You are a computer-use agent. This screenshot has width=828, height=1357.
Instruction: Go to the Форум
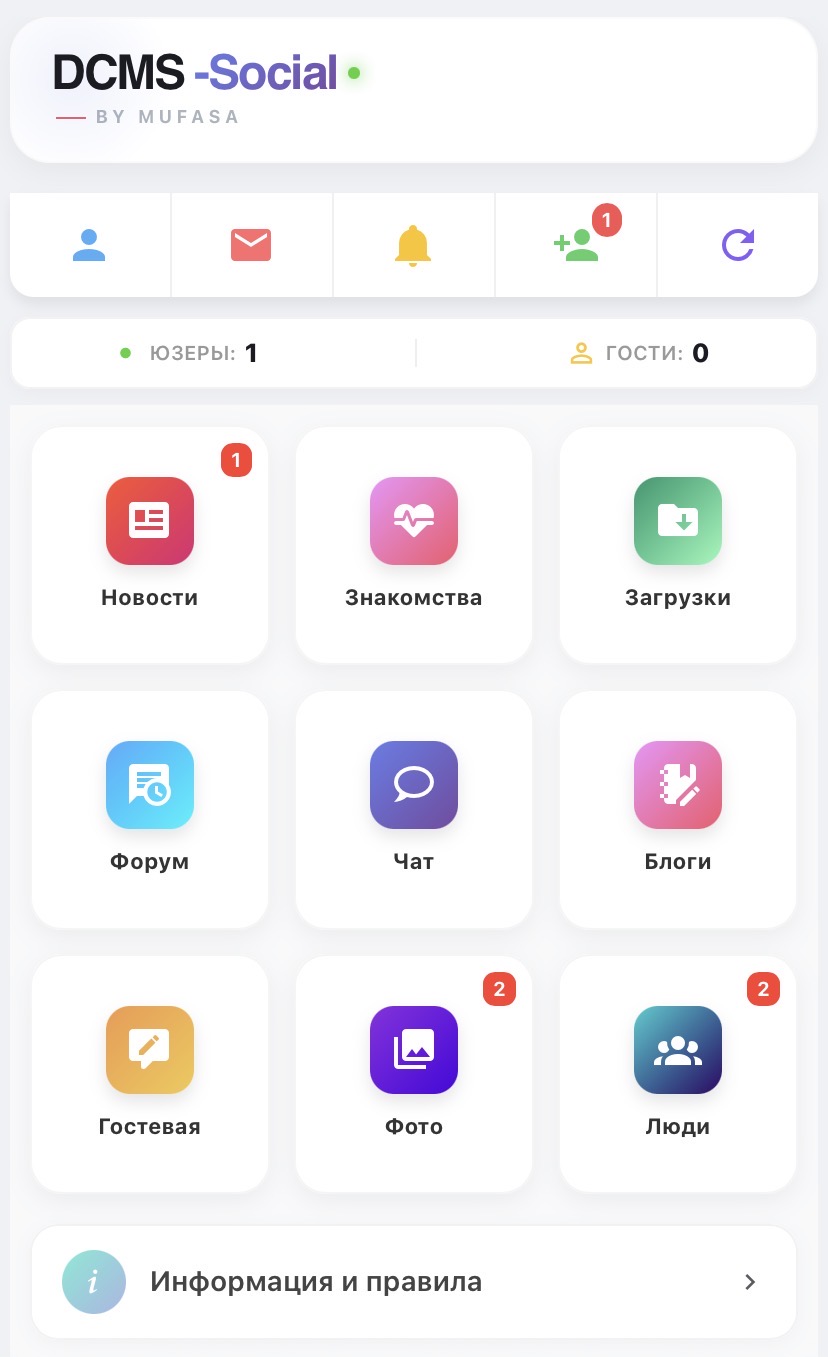150,809
